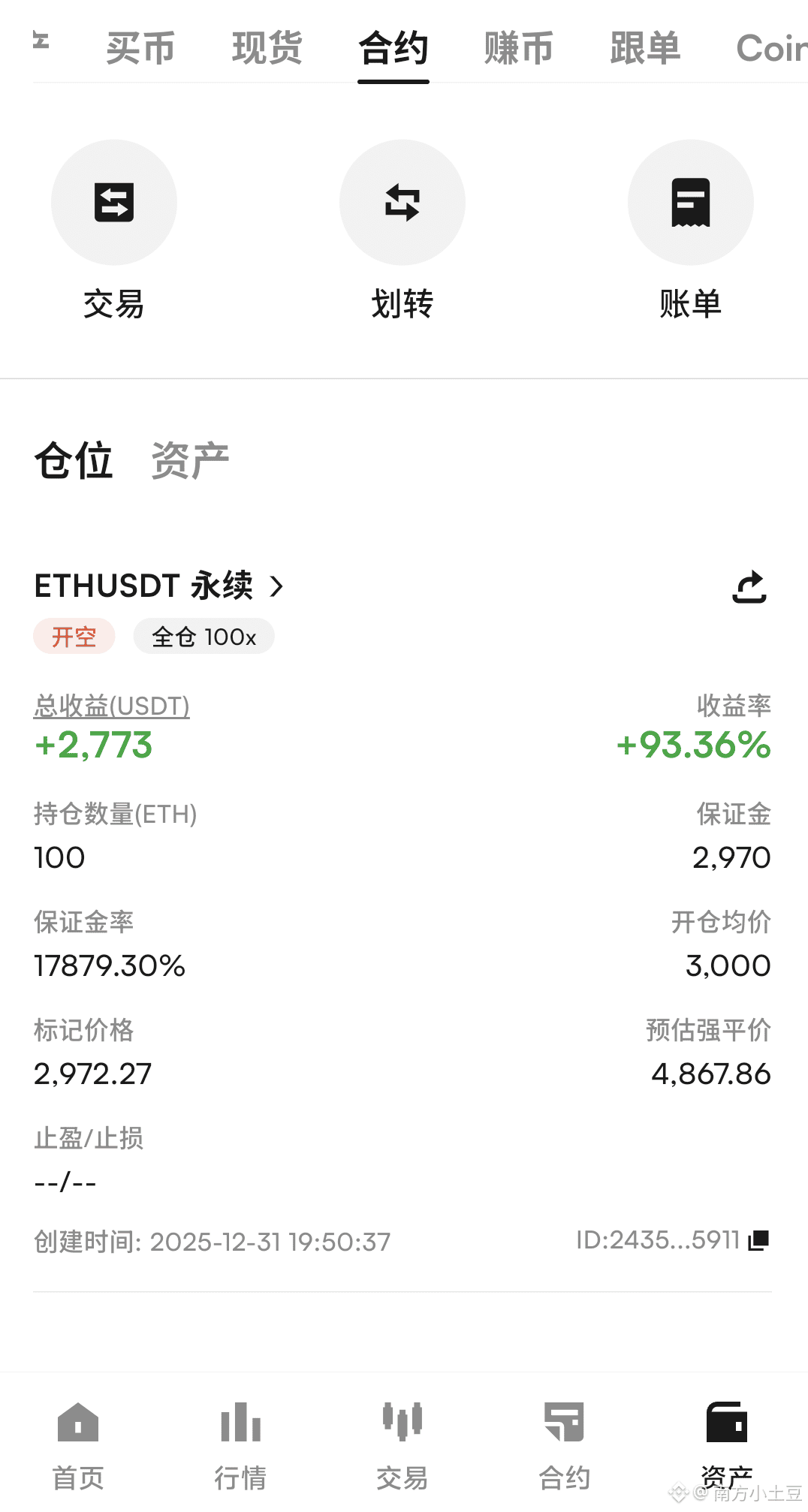Switch from 仓位 to 资产 view
Image resolution: width=808 pixels, height=1512 pixels.
click(190, 459)
